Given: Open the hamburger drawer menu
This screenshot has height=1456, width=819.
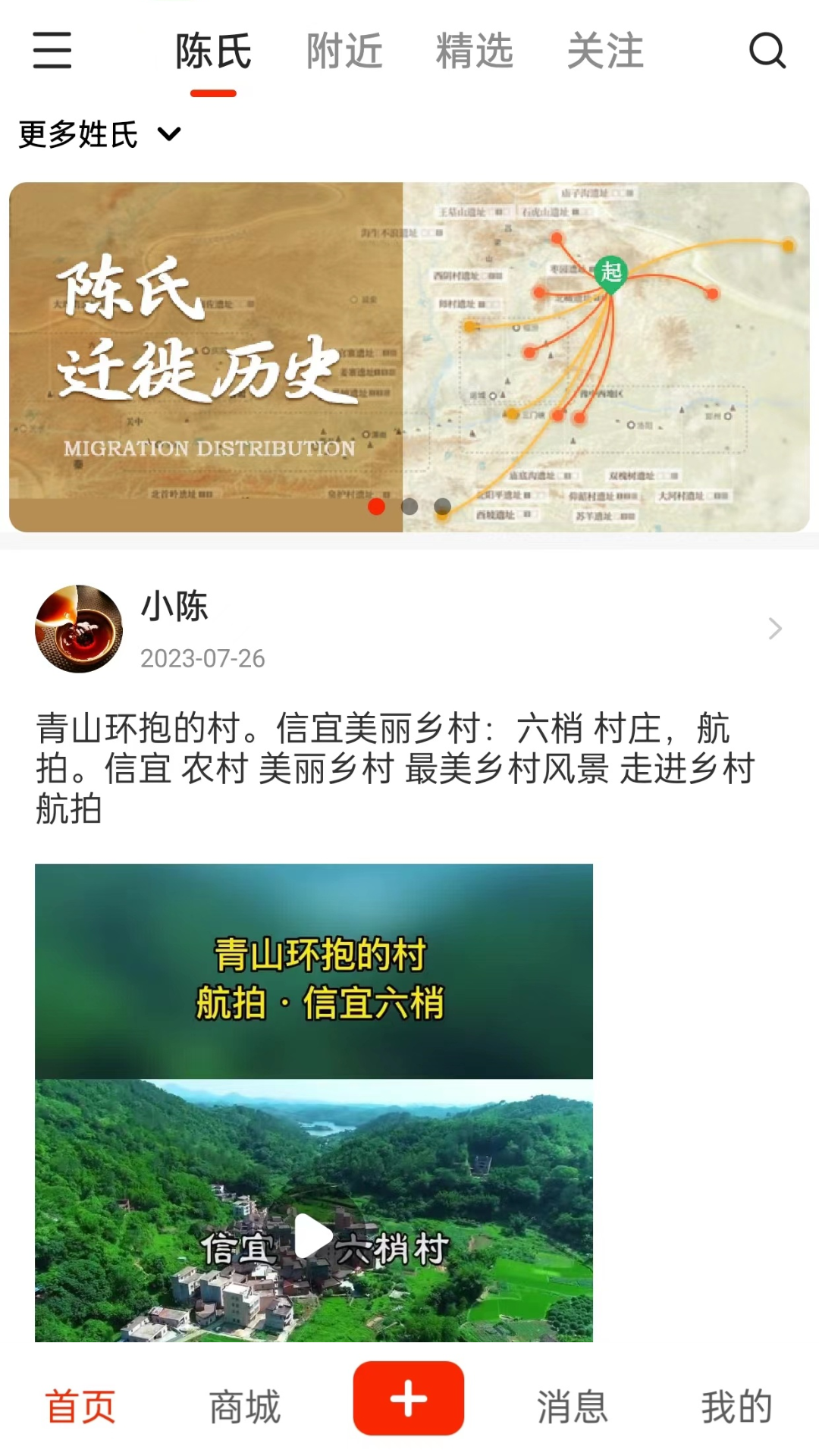Looking at the screenshot, I should (x=52, y=51).
